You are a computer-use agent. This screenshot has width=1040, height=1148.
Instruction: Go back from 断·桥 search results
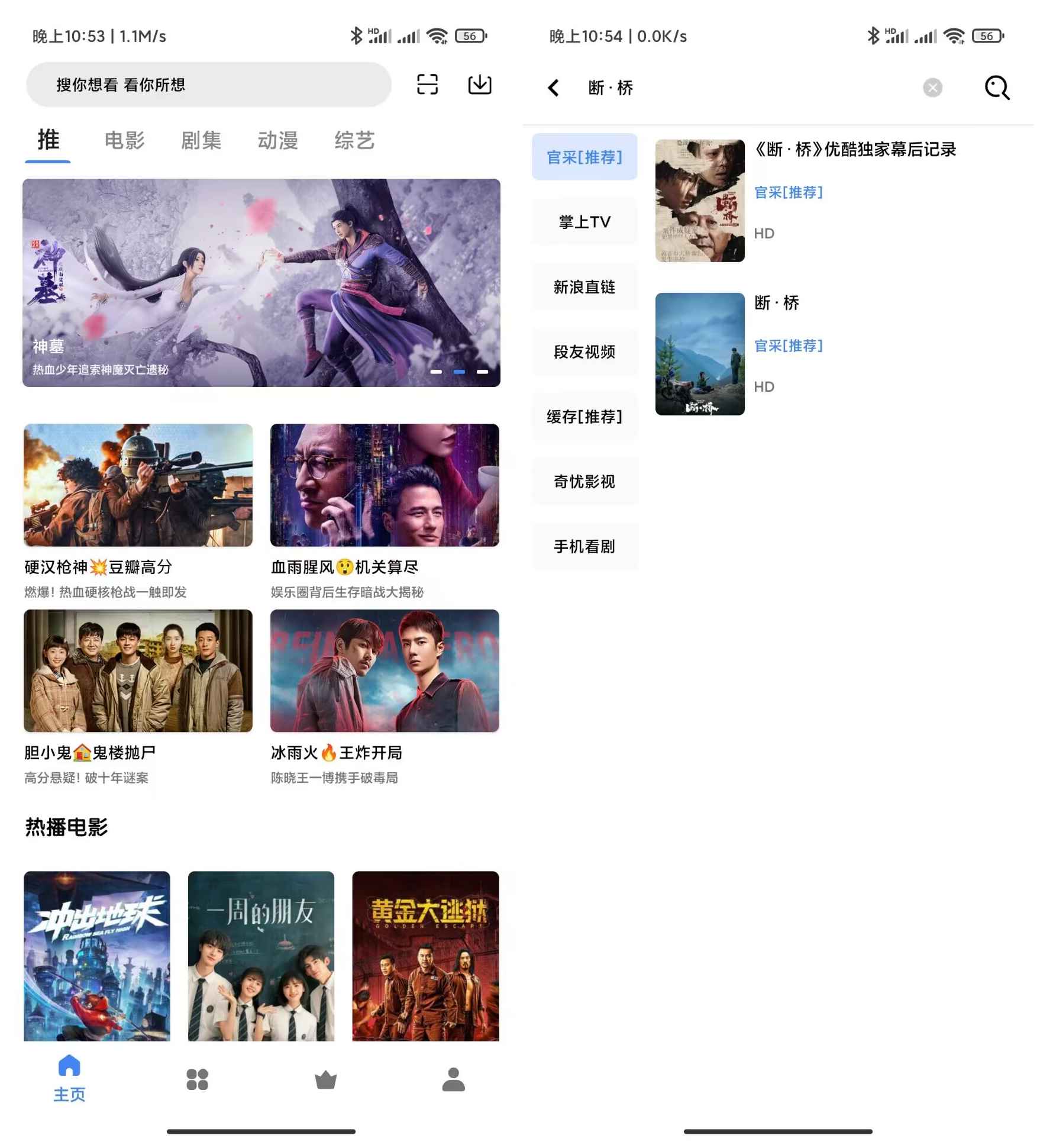click(x=554, y=88)
